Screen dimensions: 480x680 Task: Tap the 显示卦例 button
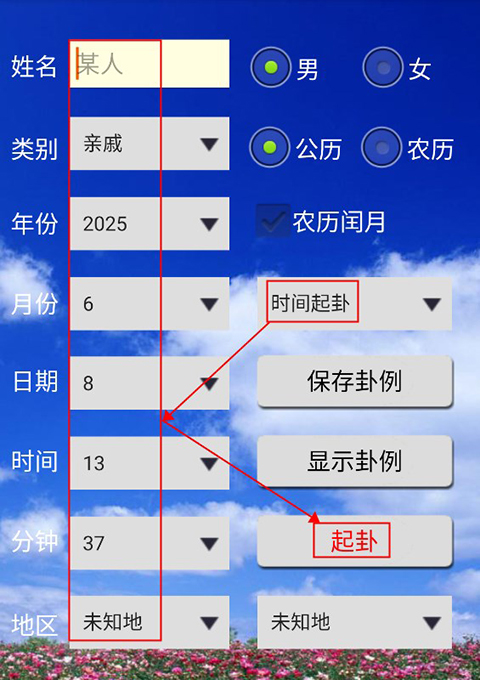point(355,461)
